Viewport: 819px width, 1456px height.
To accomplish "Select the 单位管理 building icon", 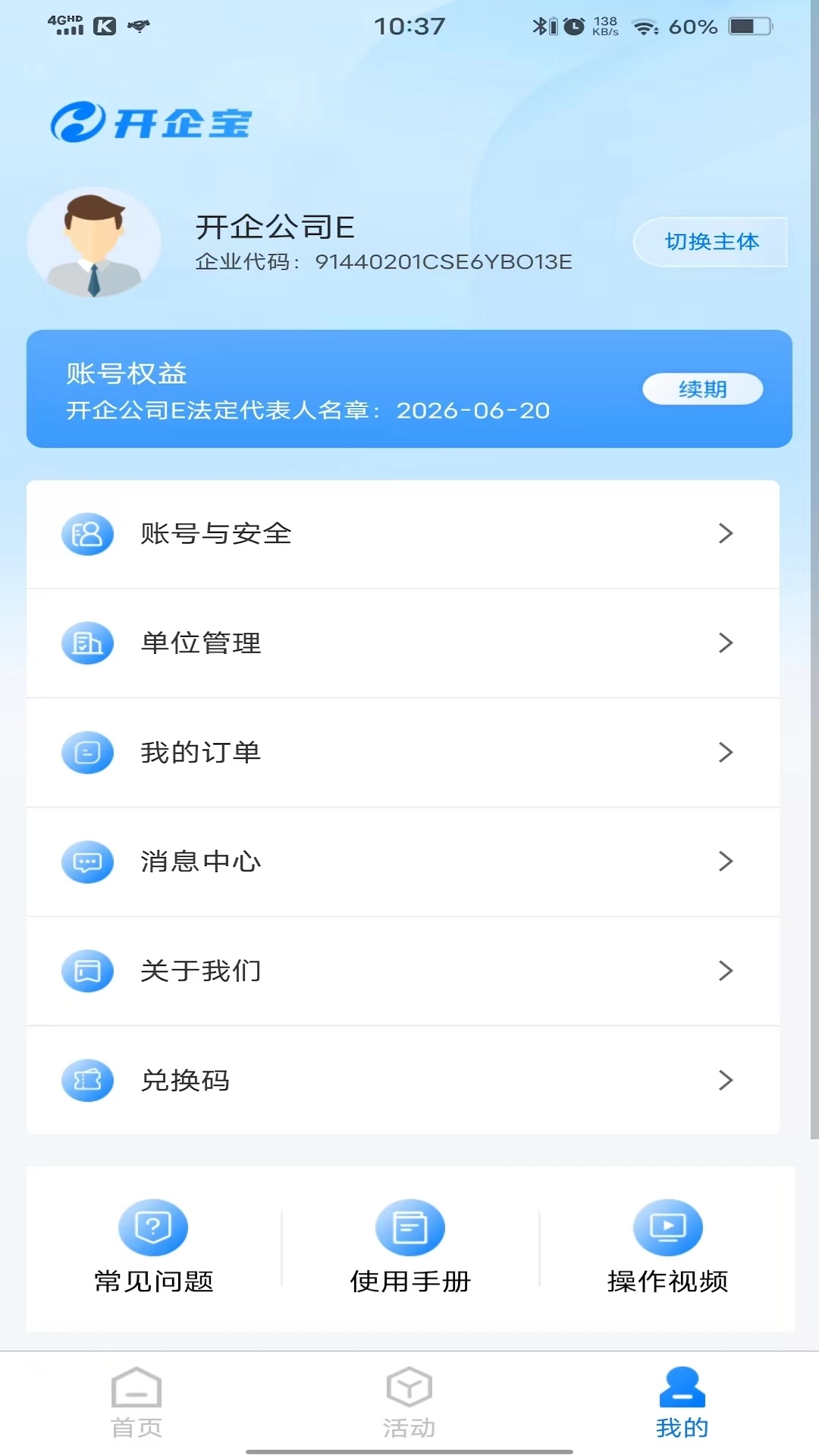I will pyautogui.click(x=87, y=643).
